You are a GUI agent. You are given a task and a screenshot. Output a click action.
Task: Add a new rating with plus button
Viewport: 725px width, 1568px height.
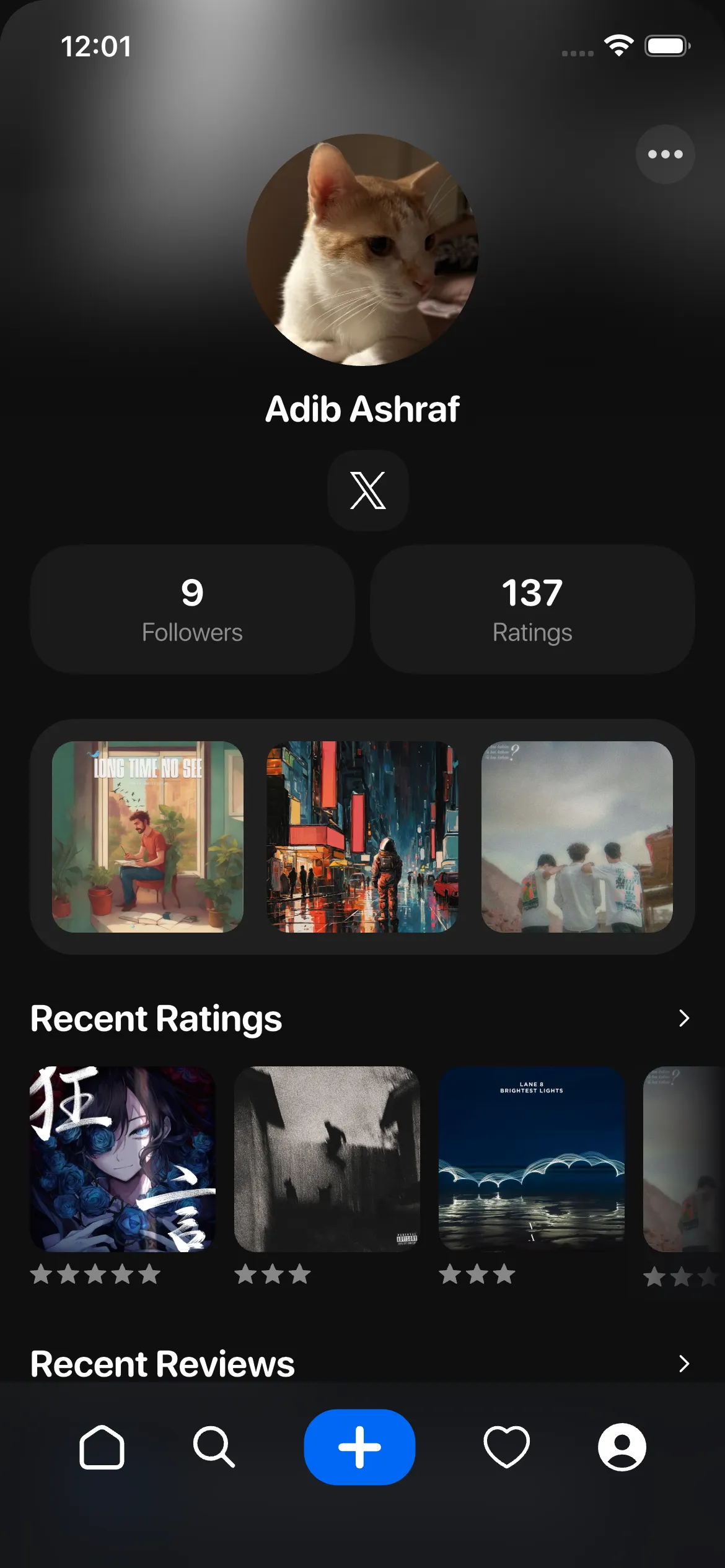click(359, 1447)
